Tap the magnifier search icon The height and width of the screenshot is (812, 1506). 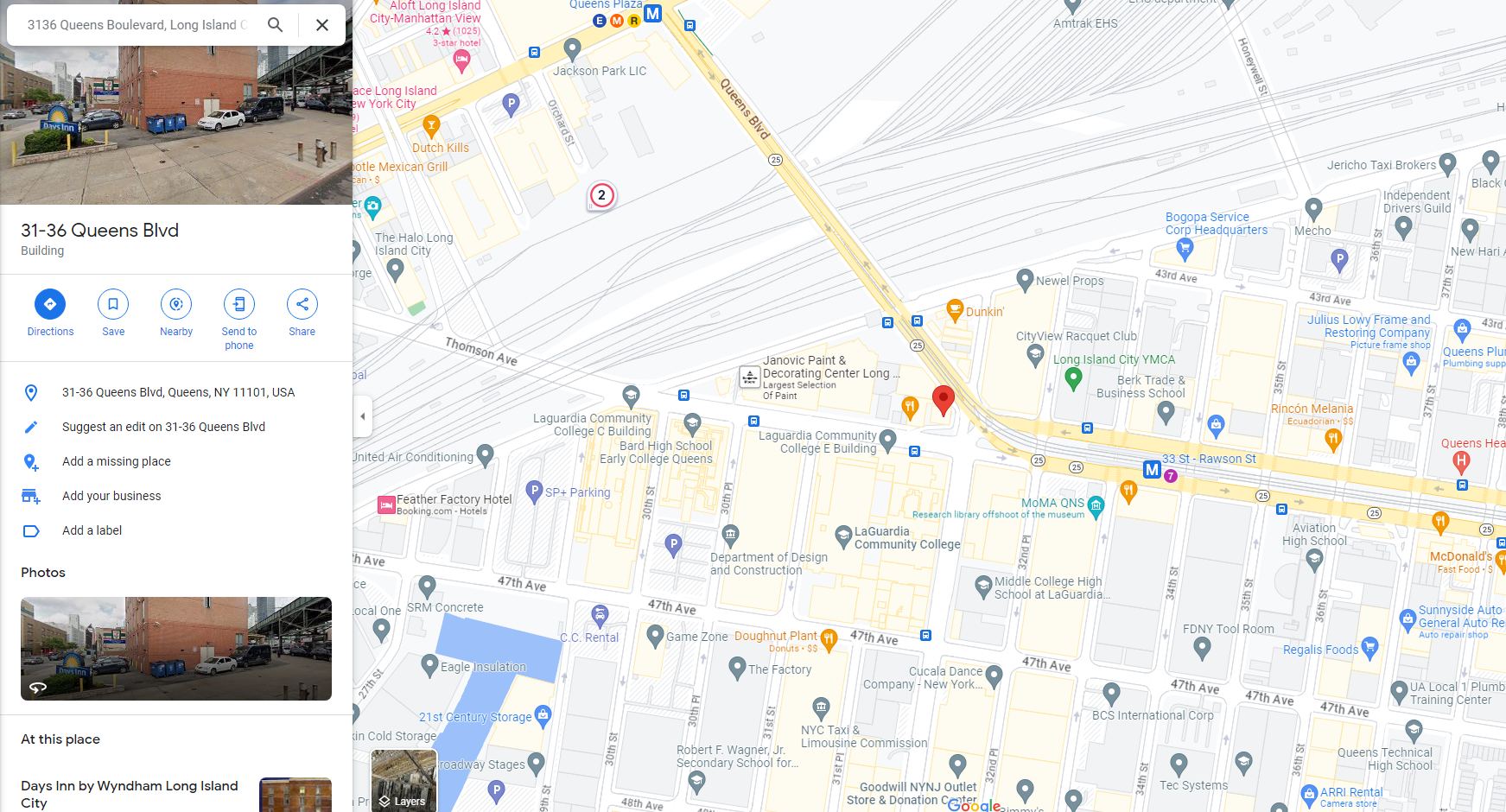point(275,25)
